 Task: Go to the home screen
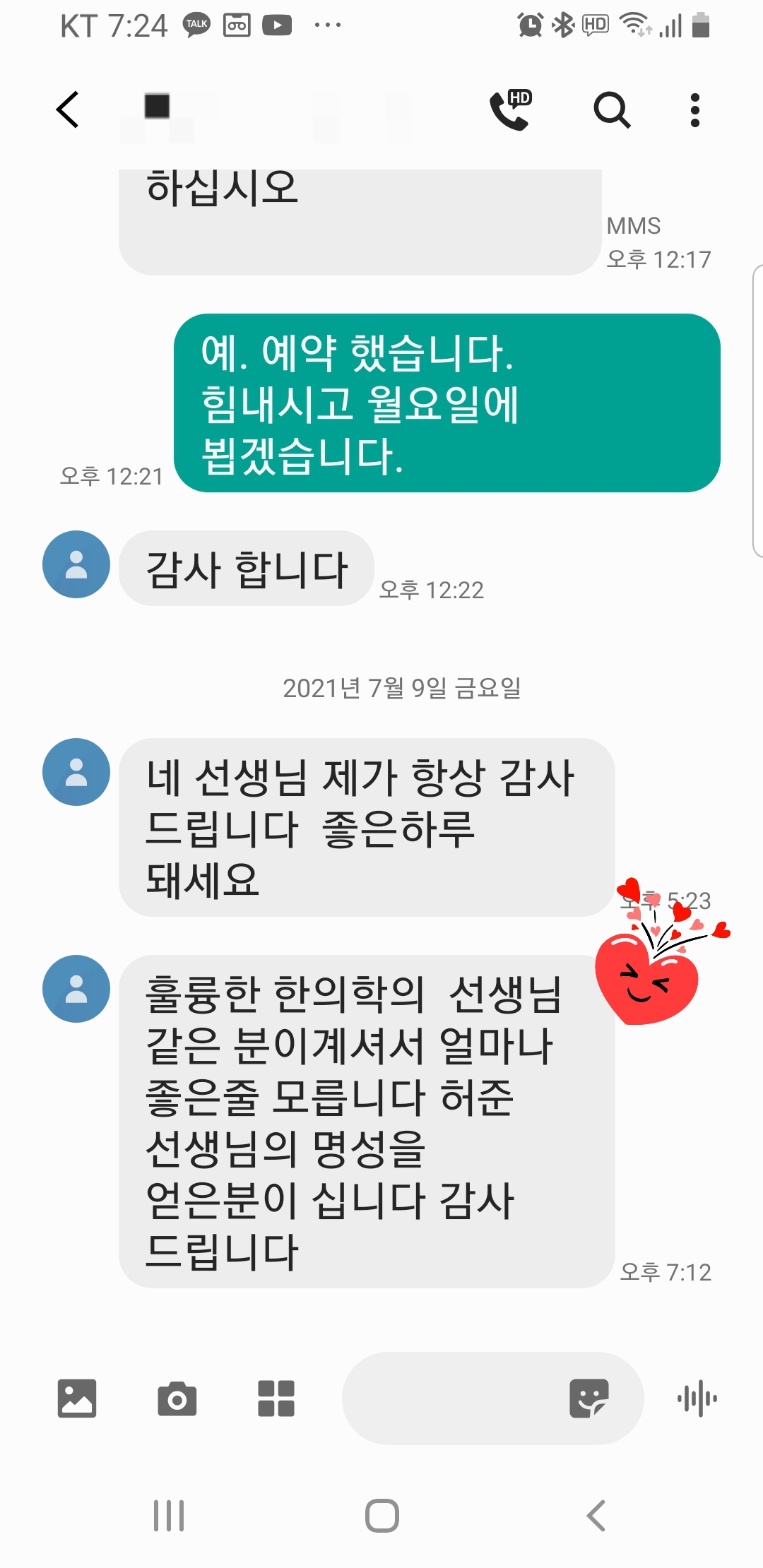tap(381, 1516)
